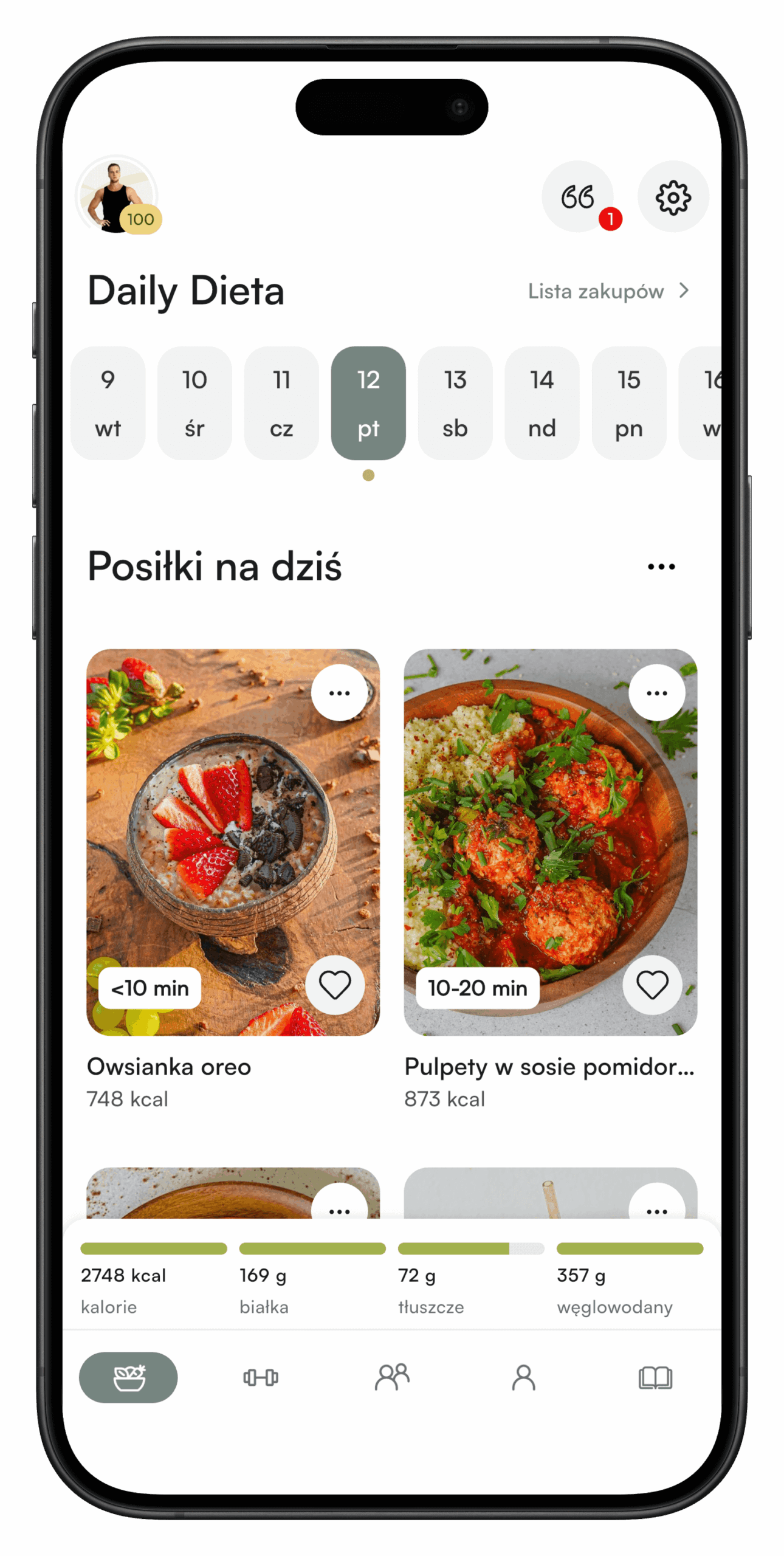784x1556 pixels.
Task: Favorite the Pulpety w sosie pomidorowym meal
Action: tap(652, 985)
